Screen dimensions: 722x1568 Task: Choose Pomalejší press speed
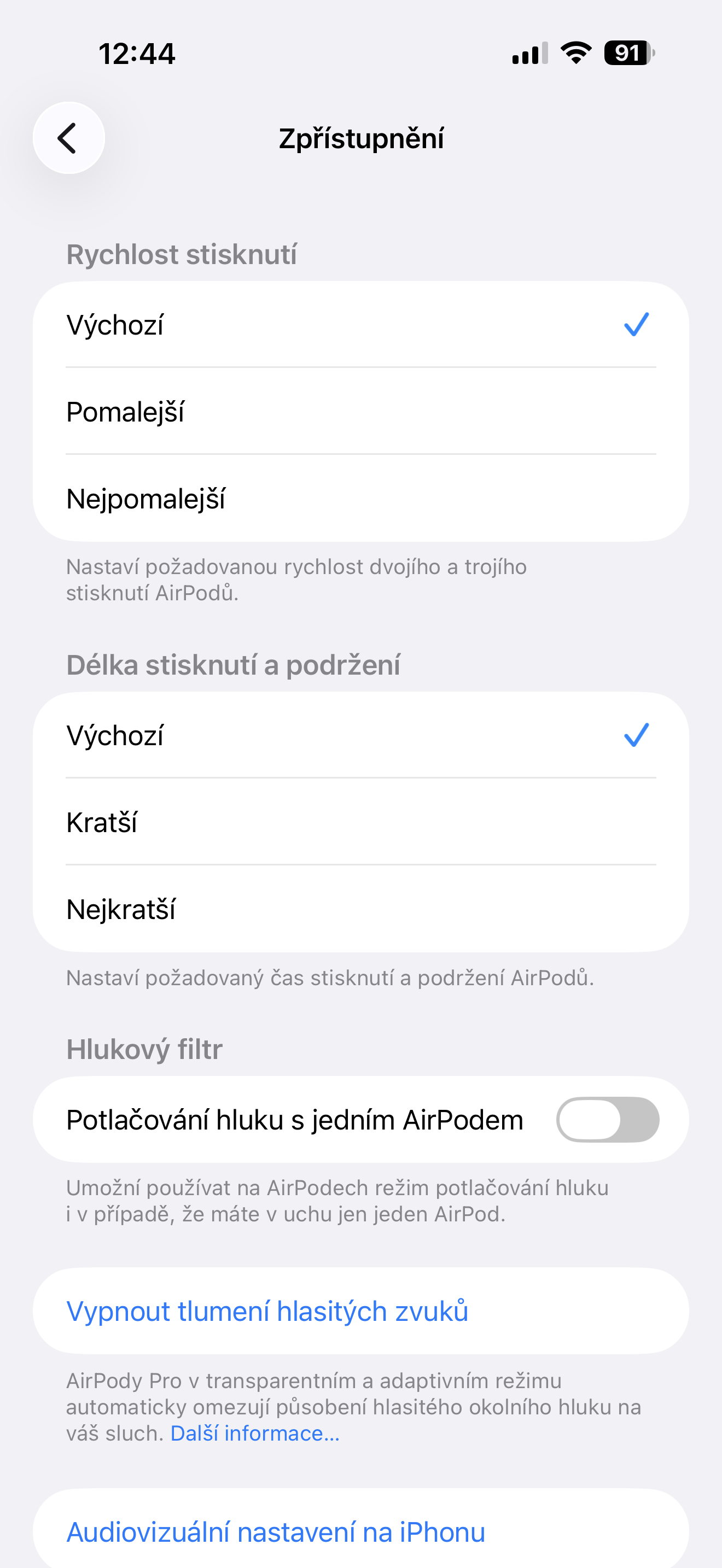click(x=360, y=412)
